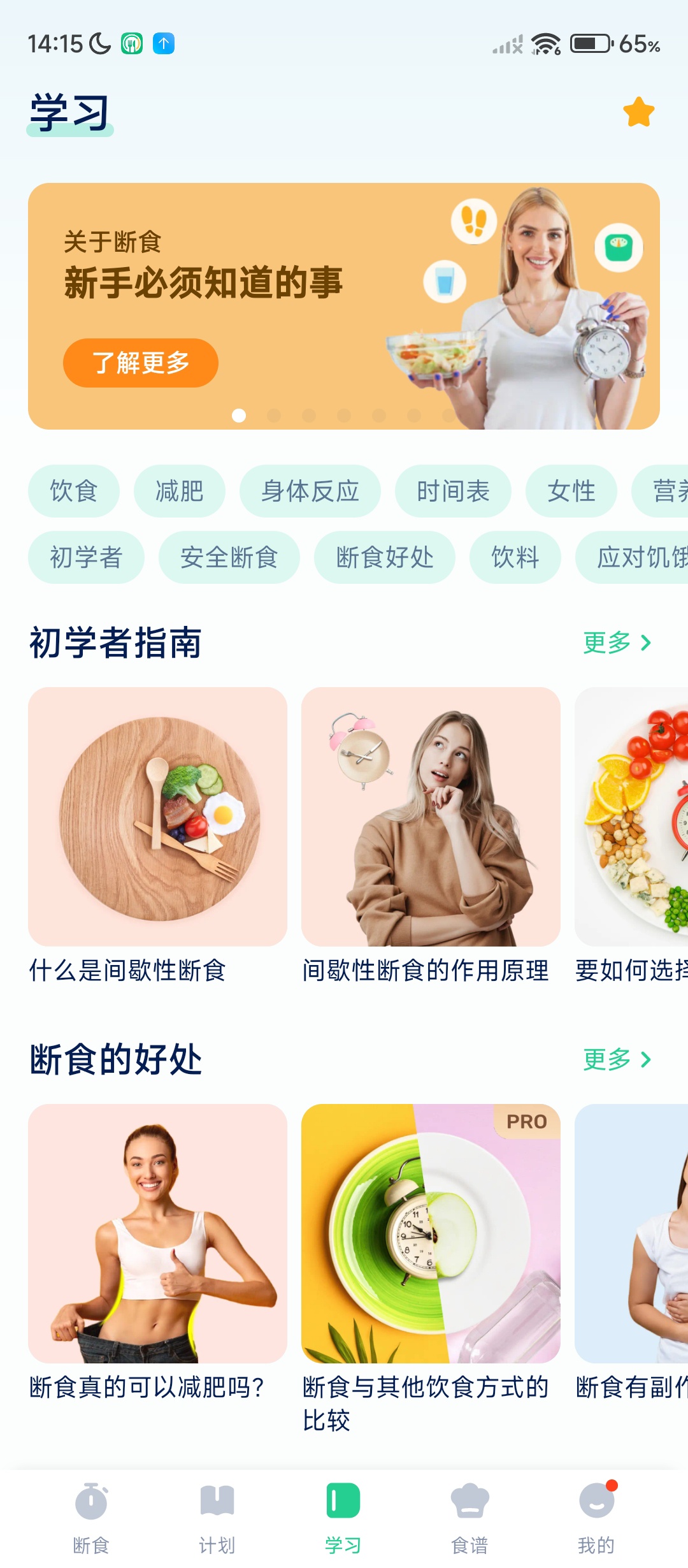Tap the 初学者 chip
688x1568 pixels.
click(x=86, y=557)
